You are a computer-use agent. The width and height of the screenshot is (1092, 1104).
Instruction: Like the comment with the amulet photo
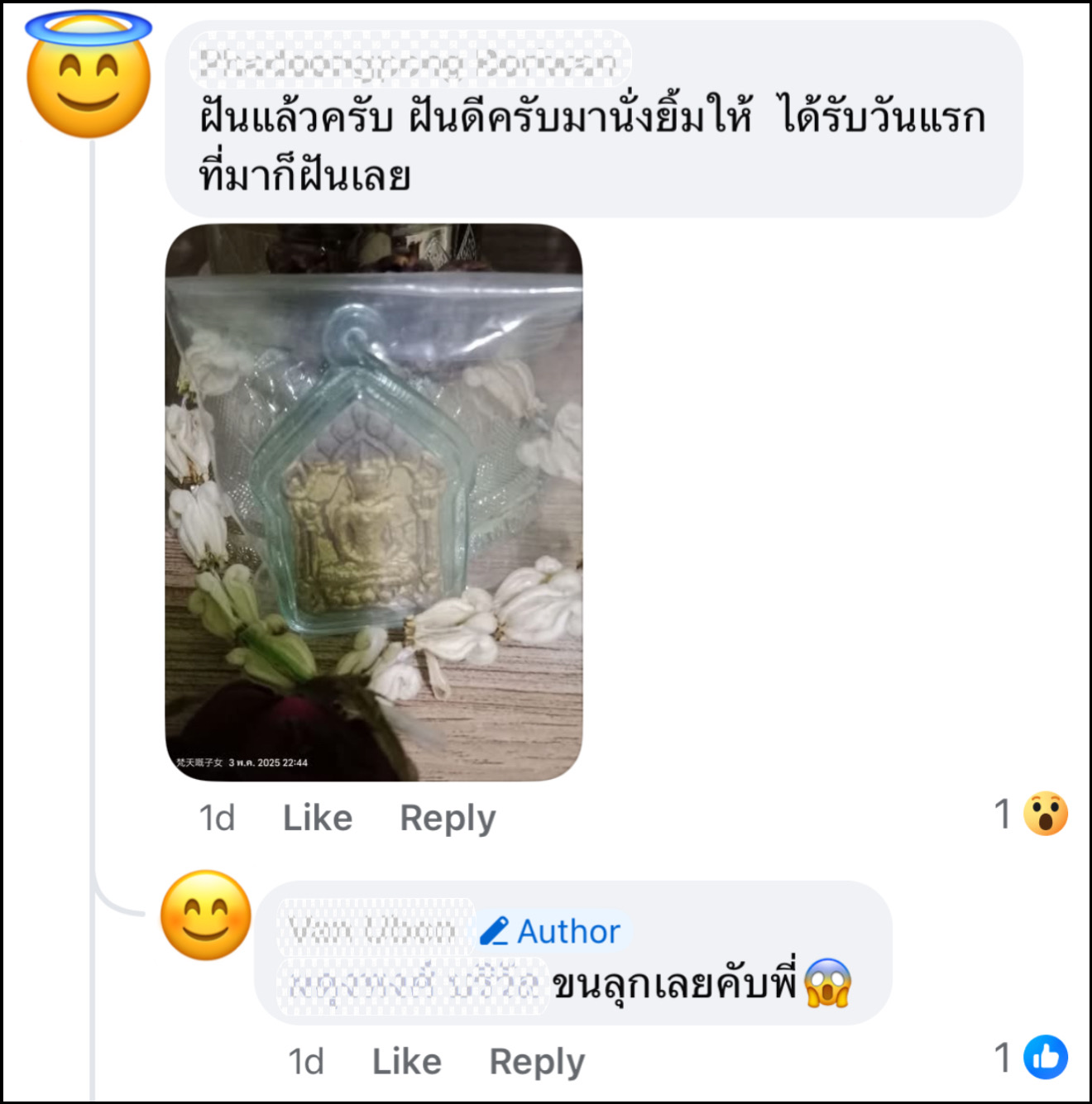pyautogui.click(x=318, y=818)
